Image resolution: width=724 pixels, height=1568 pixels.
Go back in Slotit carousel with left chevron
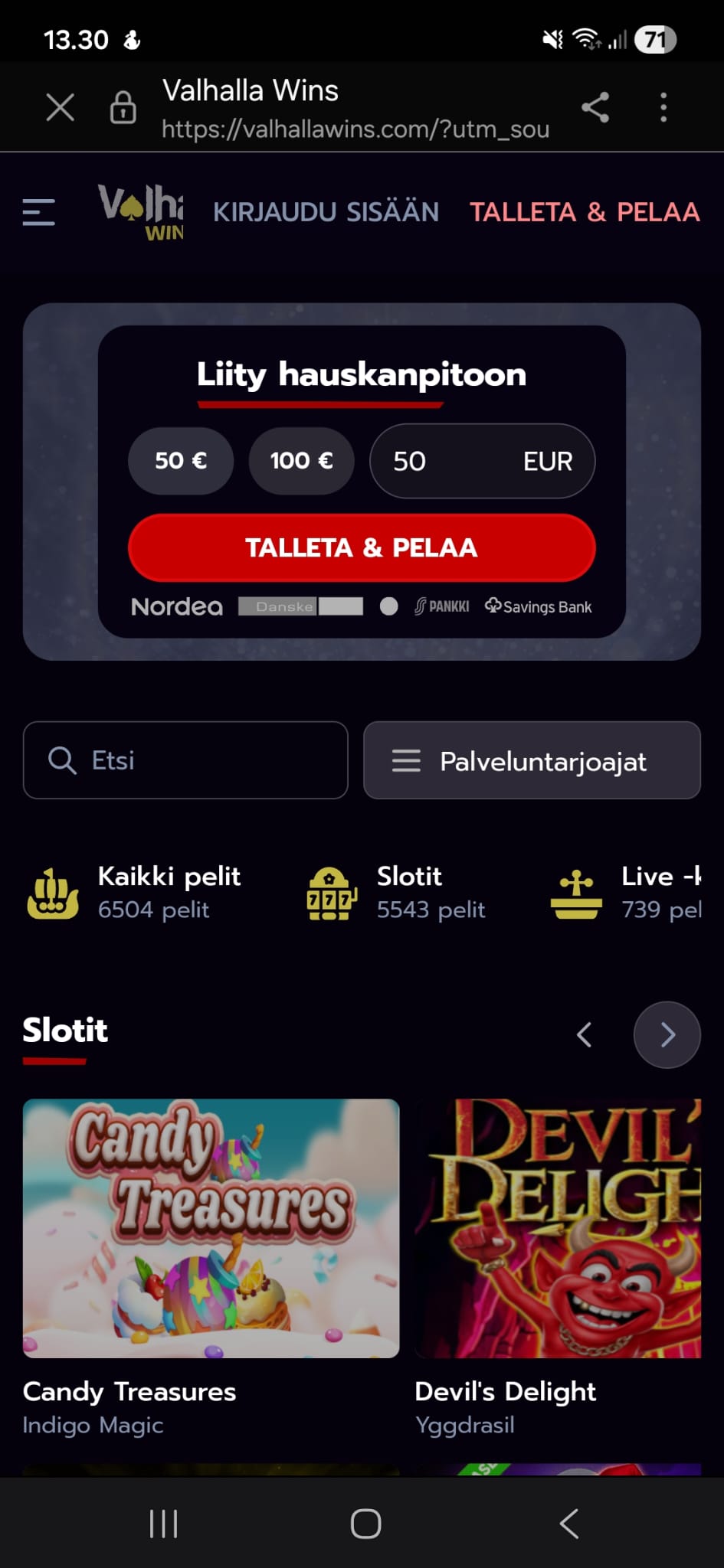[x=584, y=1034]
